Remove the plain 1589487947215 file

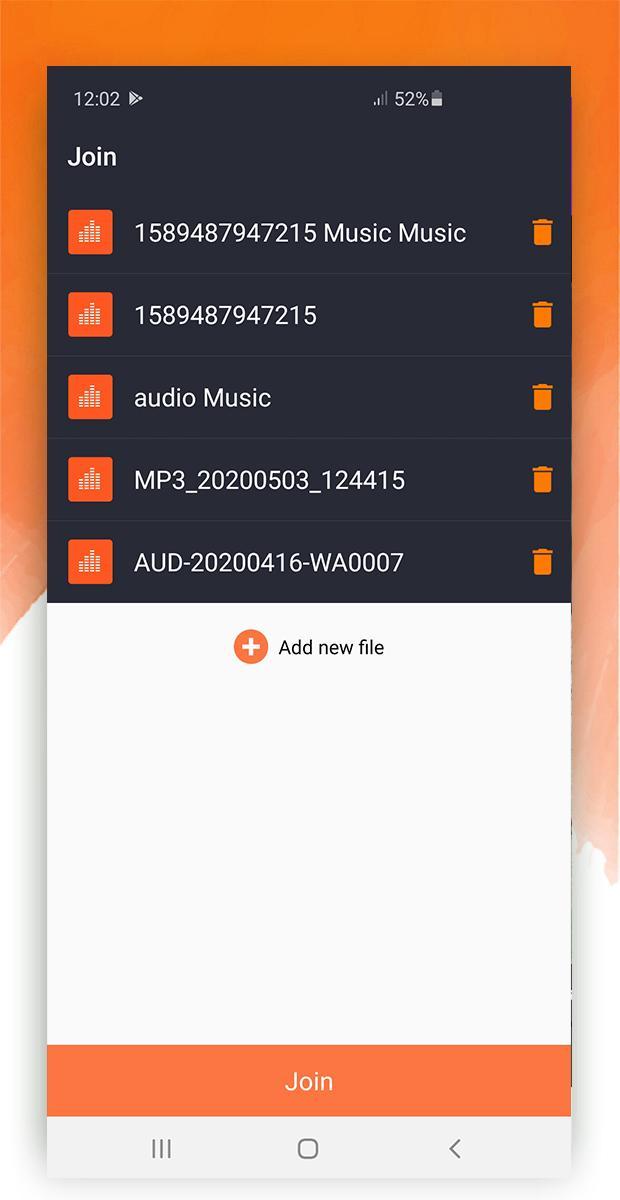pyautogui.click(x=542, y=315)
